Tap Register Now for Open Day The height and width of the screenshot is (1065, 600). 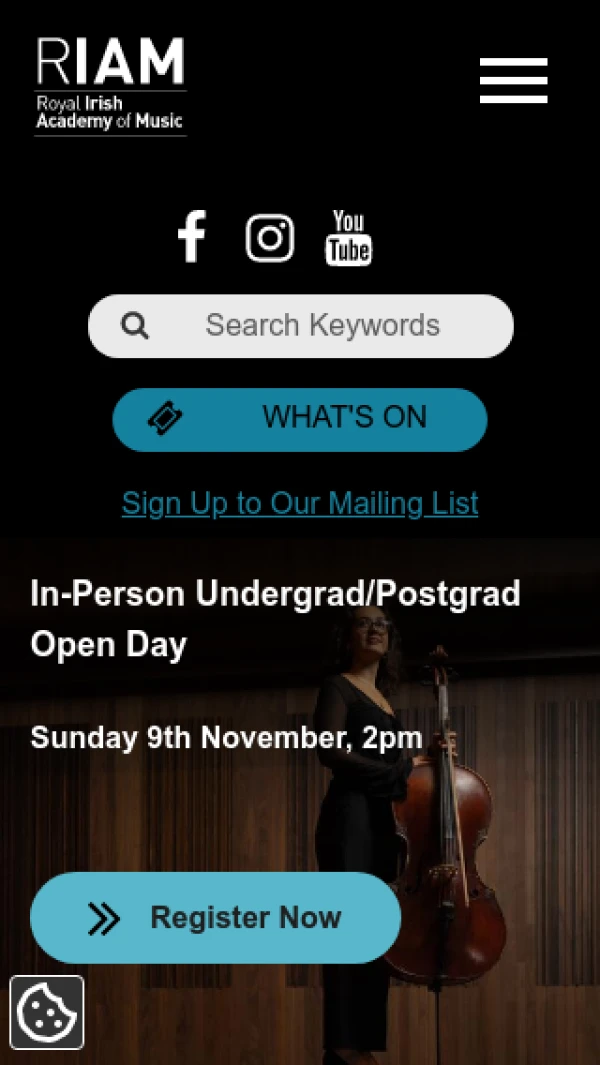point(215,918)
